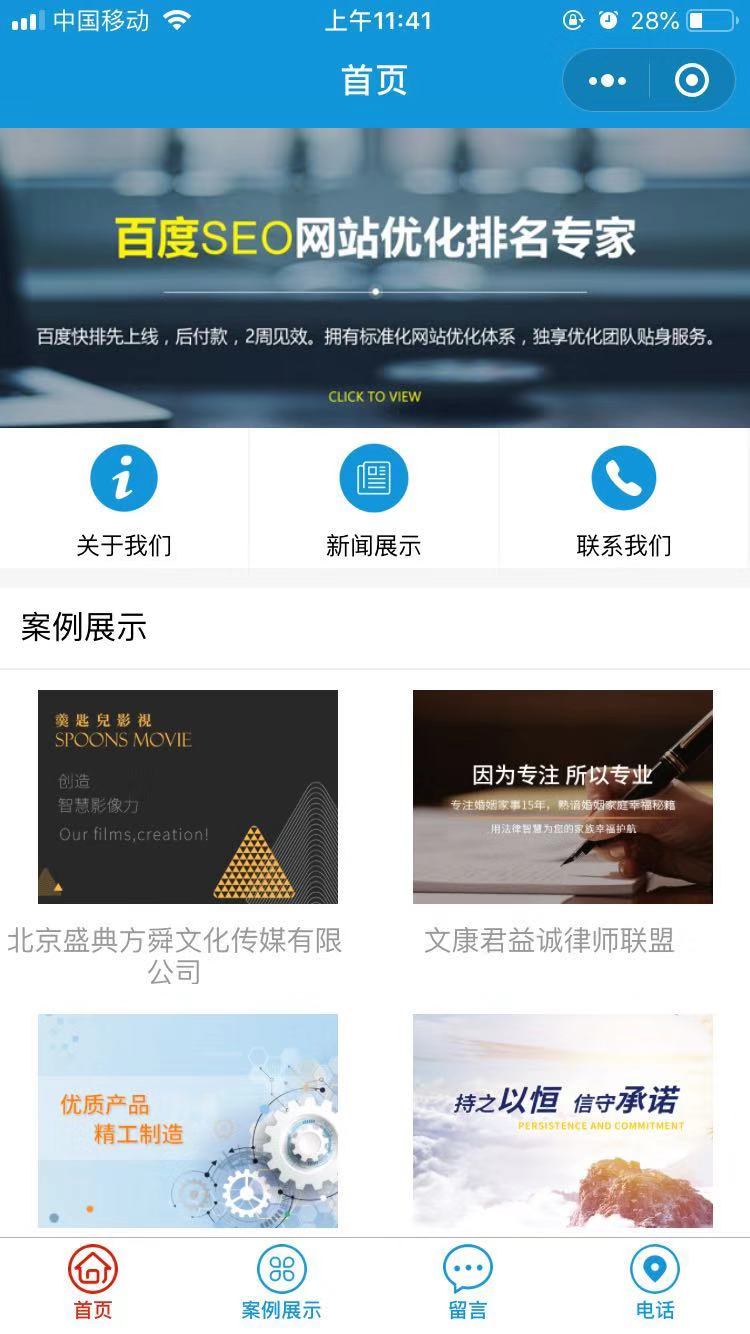This screenshot has width=750, height=1334.
Task: Open 联系我们 section
Action: click(624, 499)
